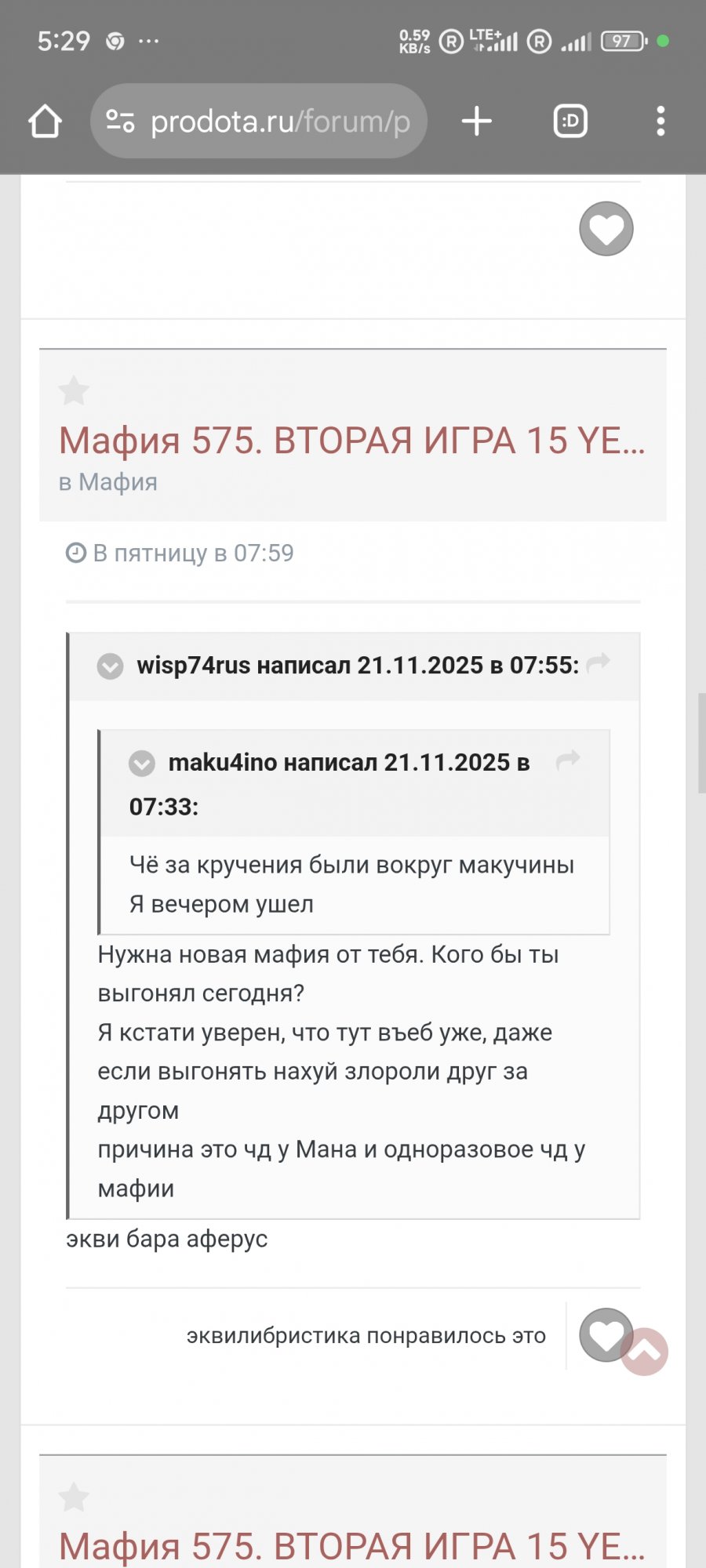The width and height of the screenshot is (706, 1568).
Task: Tap the prodota.ru address bar
Action: (x=278, y=122)
